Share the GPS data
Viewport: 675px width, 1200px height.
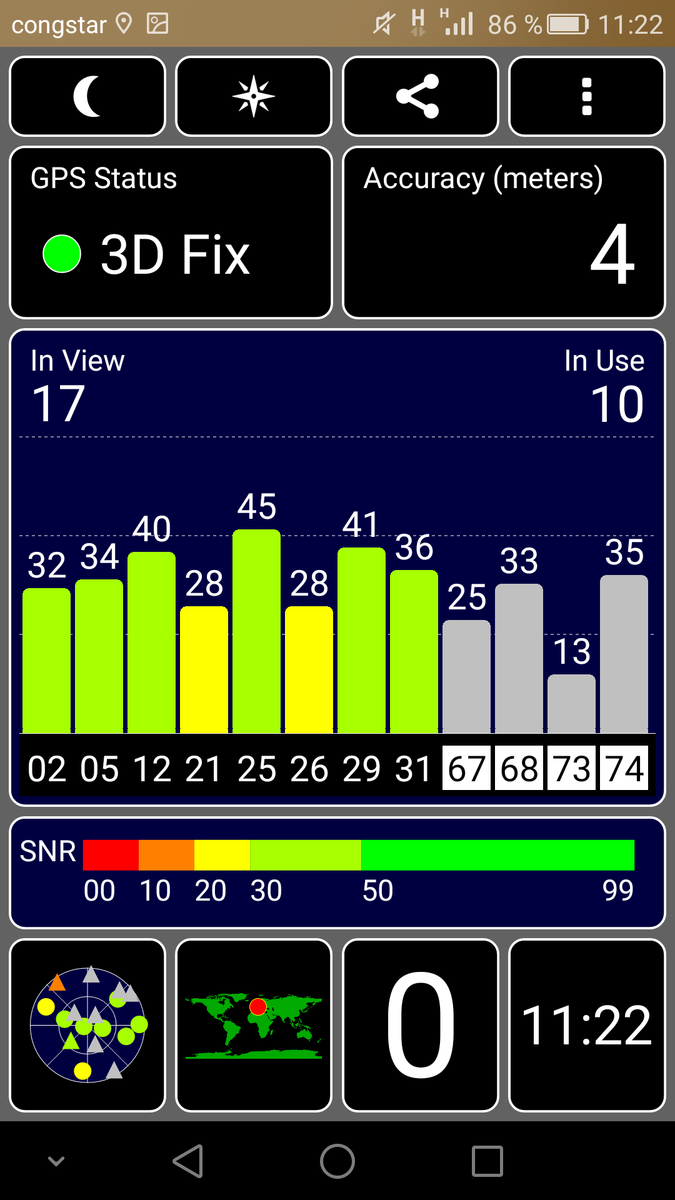tap(420, 96)
